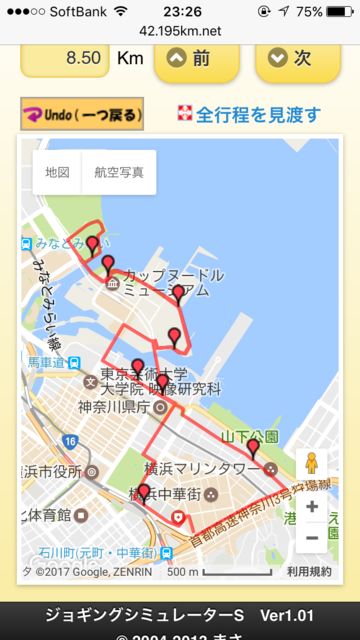
Task: Zoom in on the map
Action: point(312,507)
